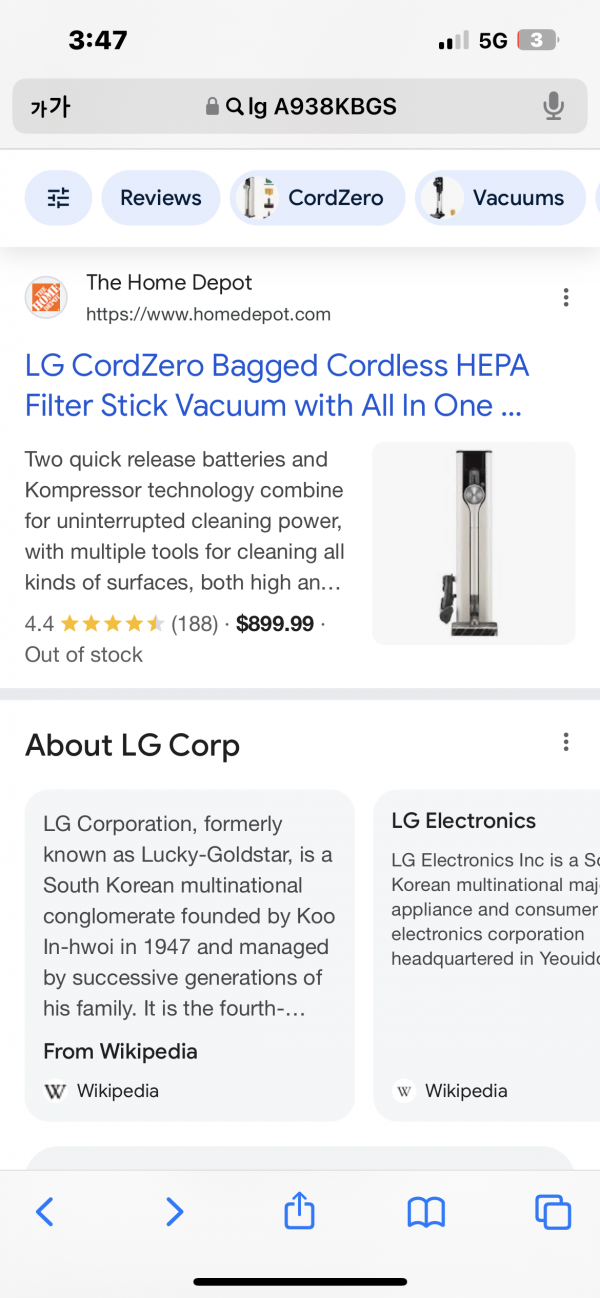Viewport: 600px width, 1298px height.
Task: Open the page text size settings
Action: (50, 106)
